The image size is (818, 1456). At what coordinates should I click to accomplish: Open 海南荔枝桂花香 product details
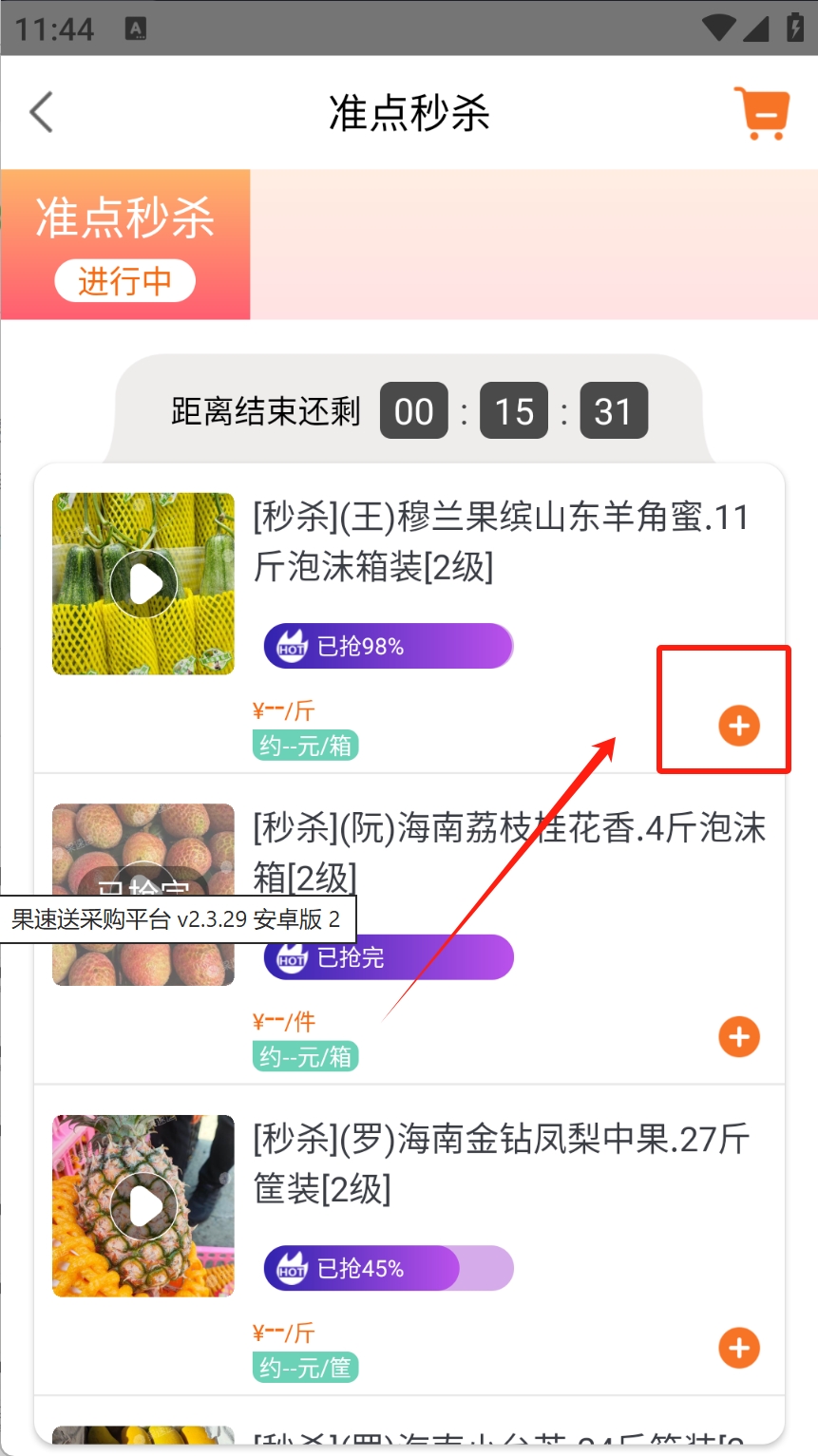tap(508, 852)
